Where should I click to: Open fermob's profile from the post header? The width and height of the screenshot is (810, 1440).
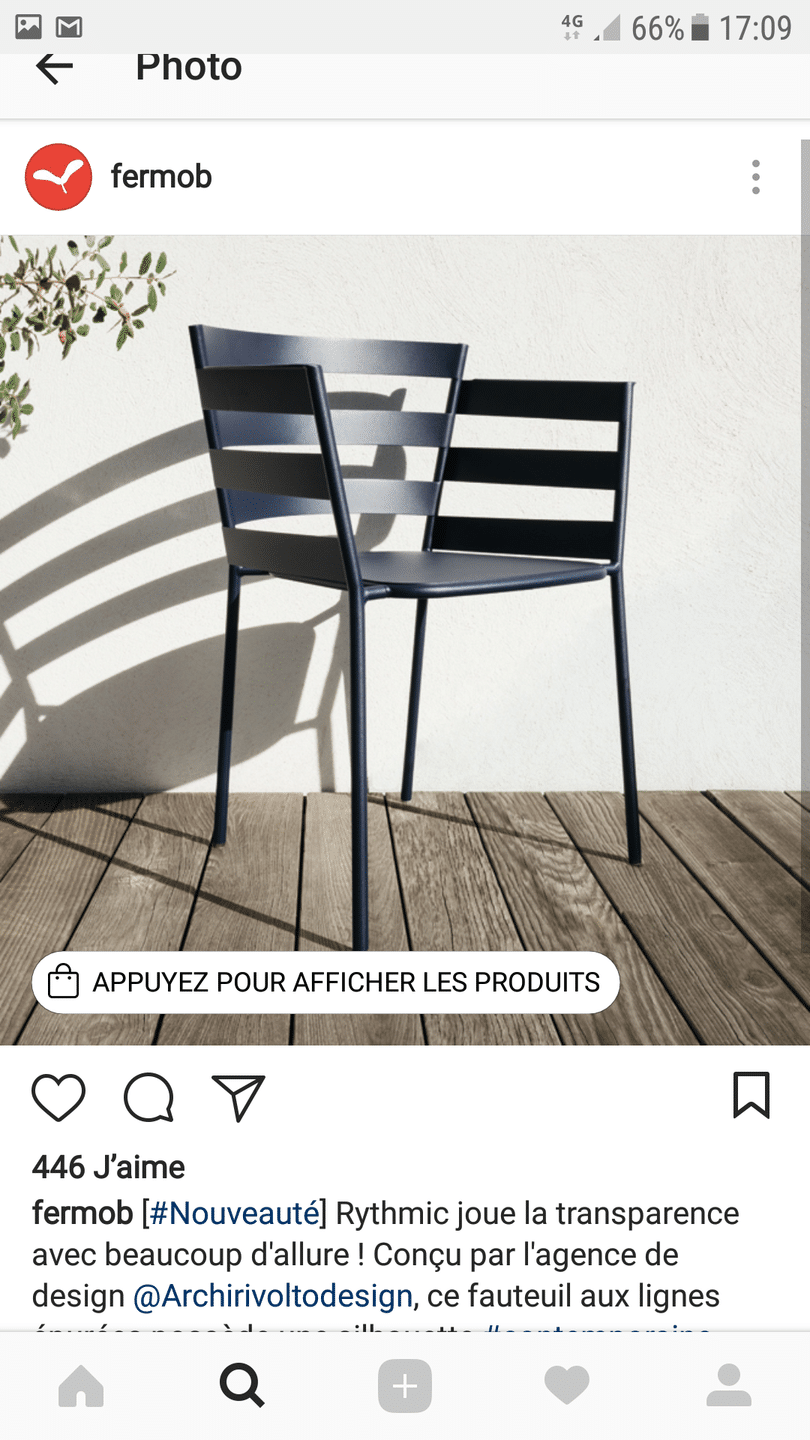pos(160,177)
